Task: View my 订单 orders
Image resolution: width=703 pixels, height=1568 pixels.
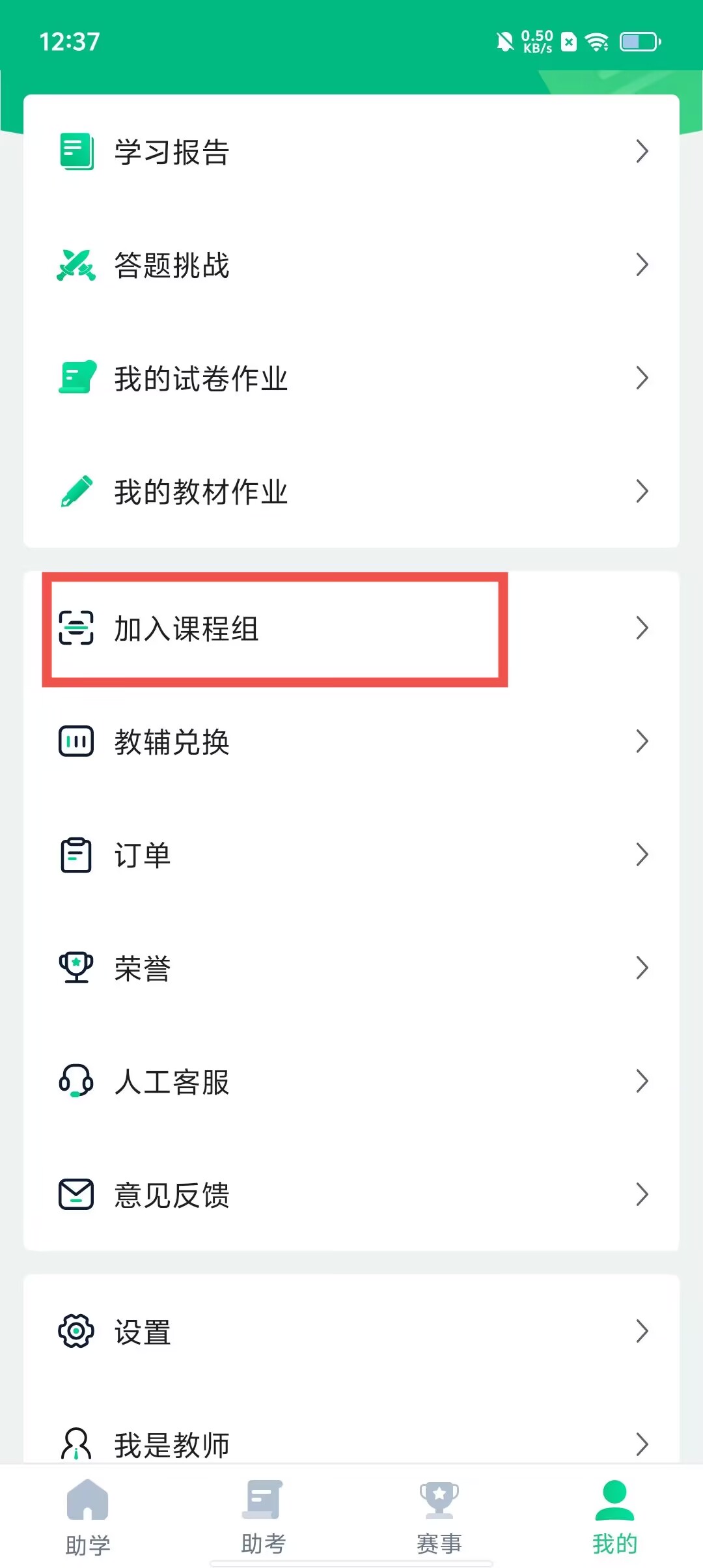Action: 351,855
